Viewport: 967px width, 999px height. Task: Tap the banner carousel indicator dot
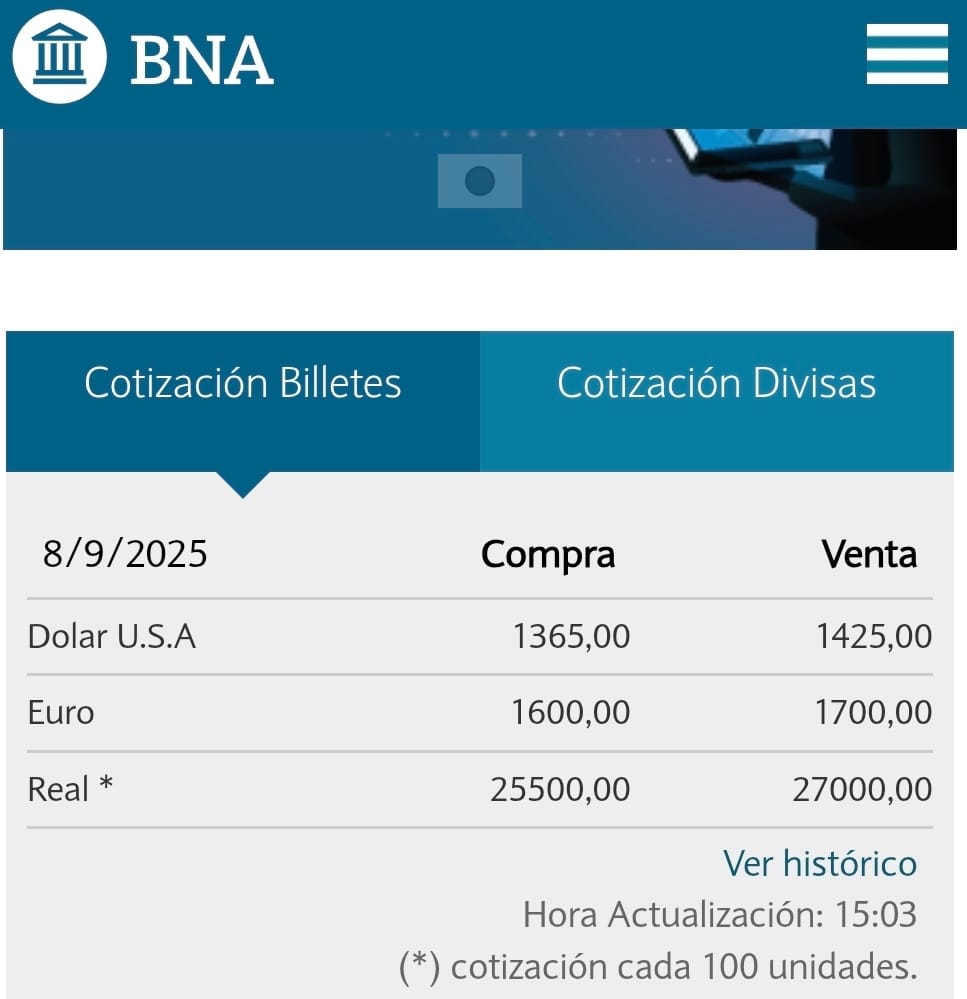[x=480, y=181]
